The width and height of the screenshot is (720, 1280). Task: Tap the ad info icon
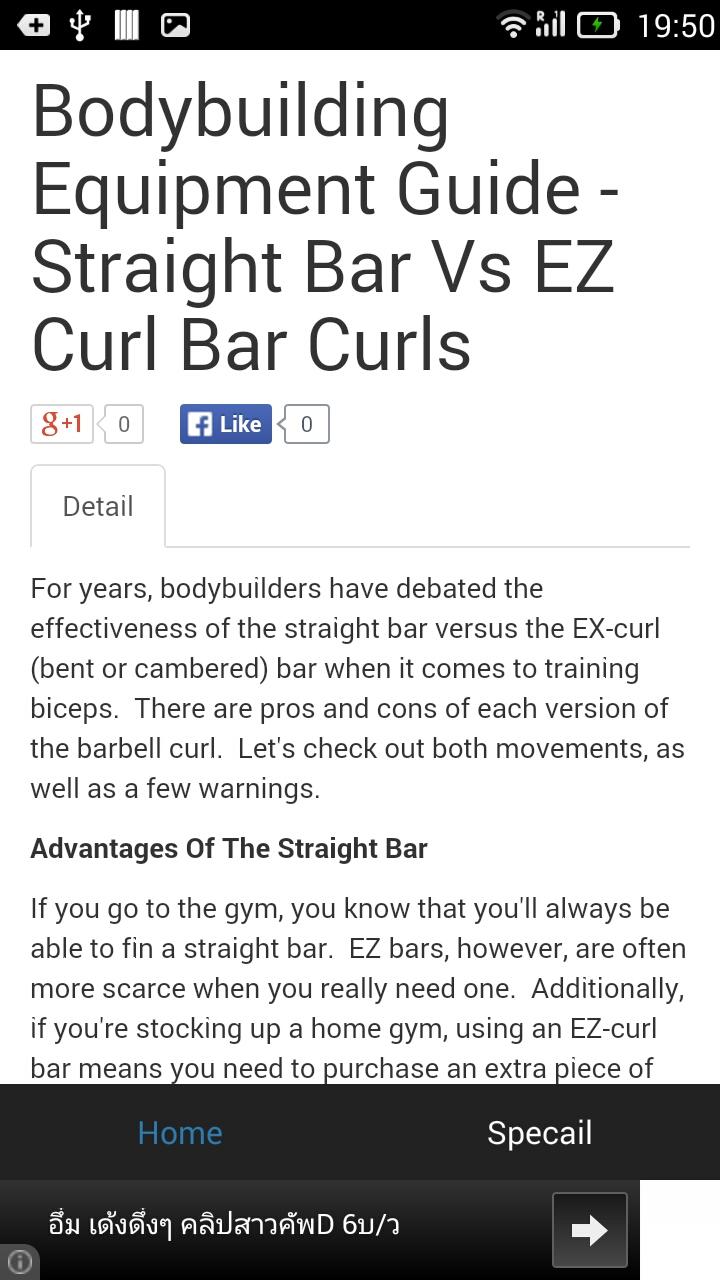pyautogui.click(x=19, y=1262)
